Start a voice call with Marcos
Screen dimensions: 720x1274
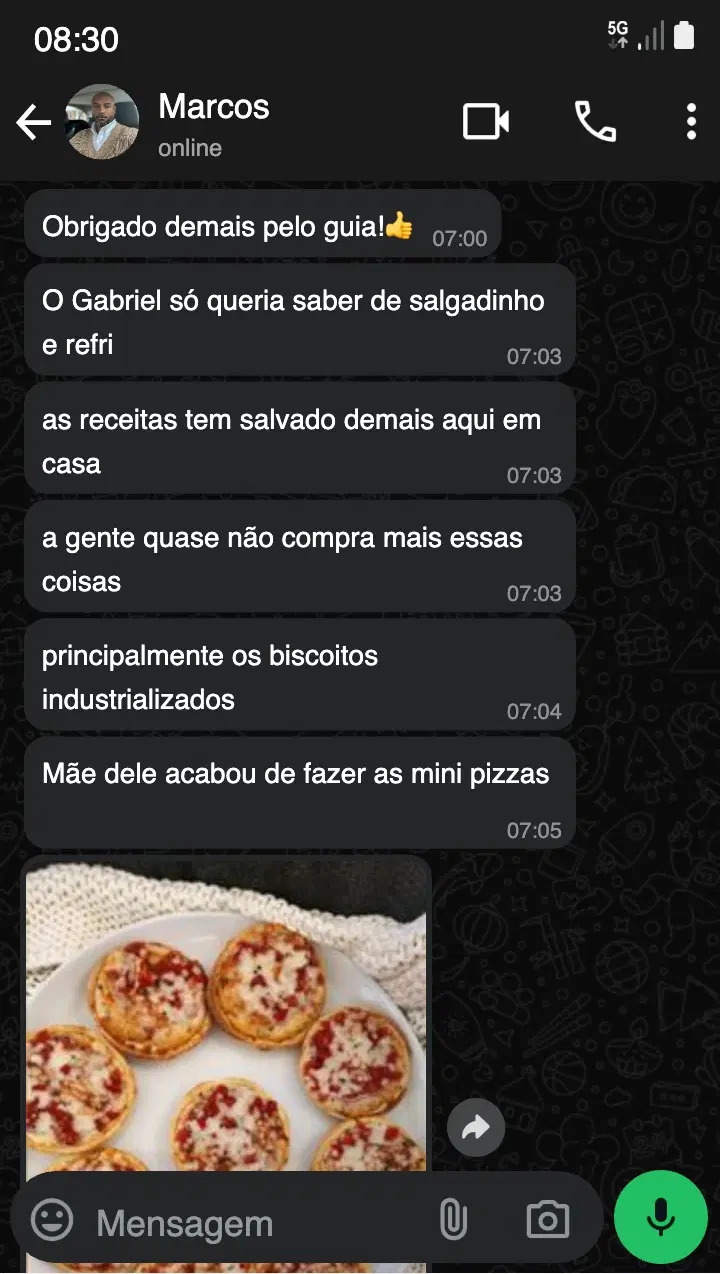pos(595,122)
